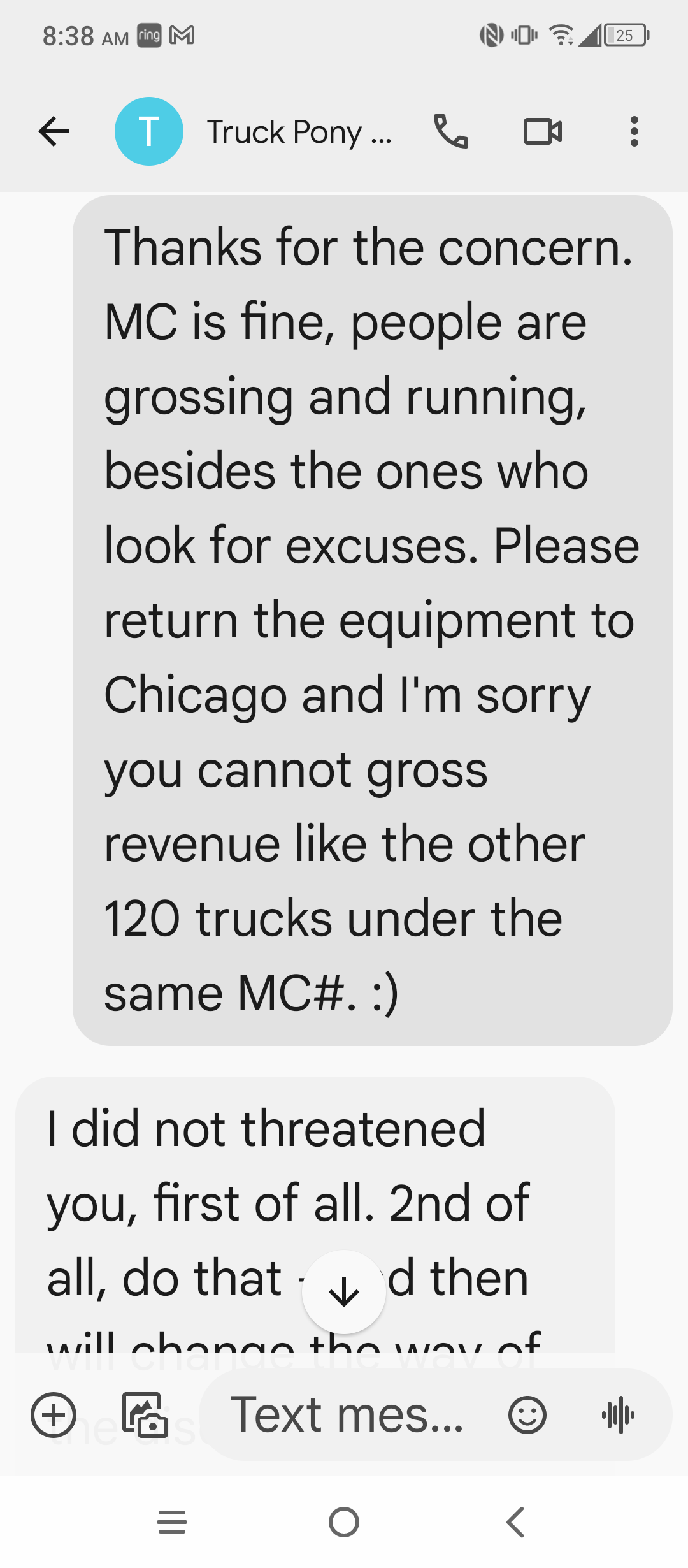Tap the Gmail notification icon in status bar
This screenshot has height=1568, width=688.
point(183,35)
